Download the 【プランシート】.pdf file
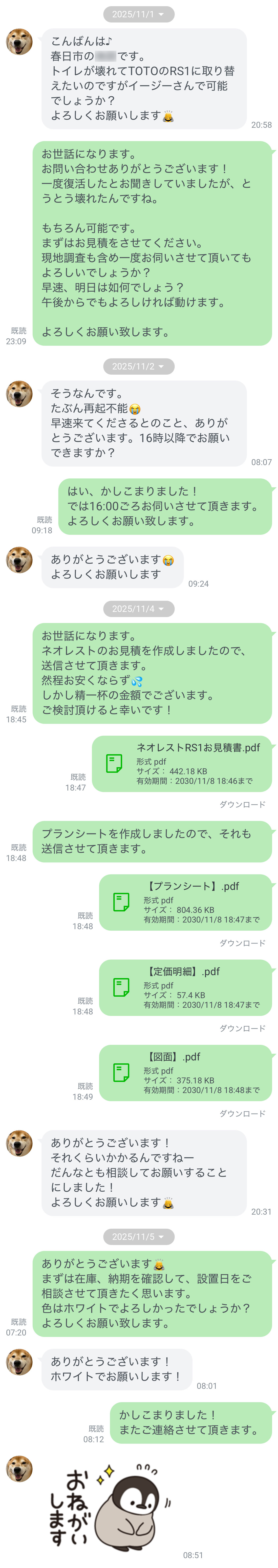Viewport: 278px width, 1568px height. coord(242,943)
